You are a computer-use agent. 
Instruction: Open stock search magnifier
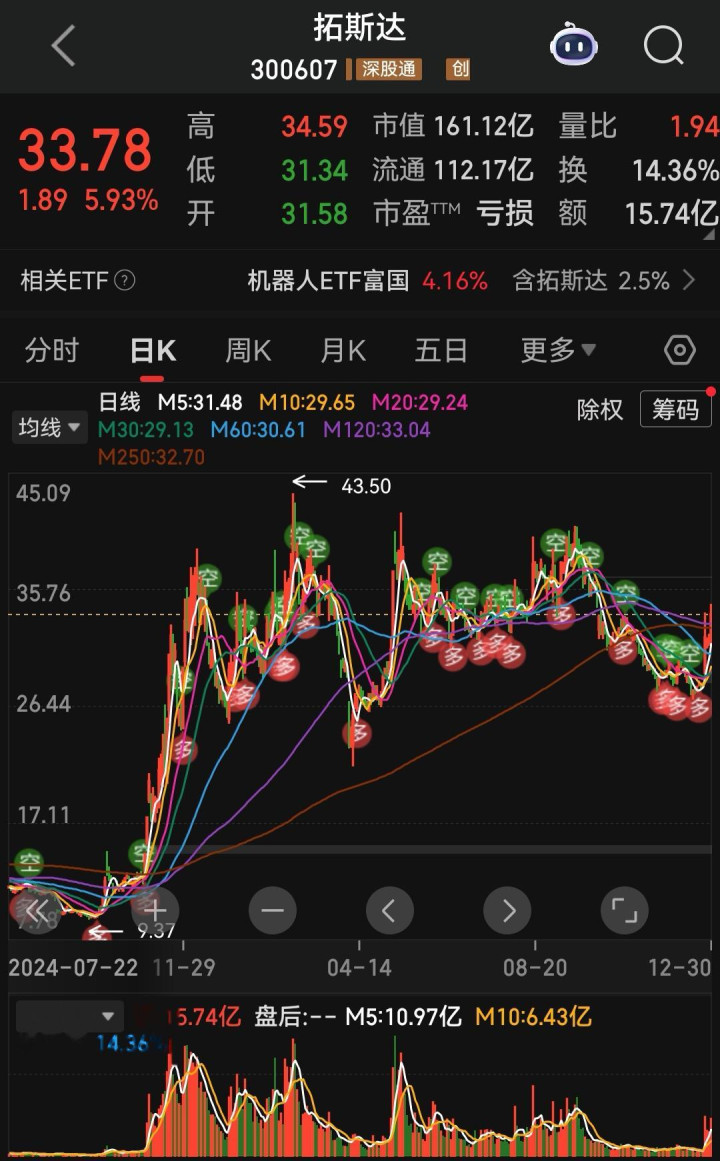pos(663,45)
